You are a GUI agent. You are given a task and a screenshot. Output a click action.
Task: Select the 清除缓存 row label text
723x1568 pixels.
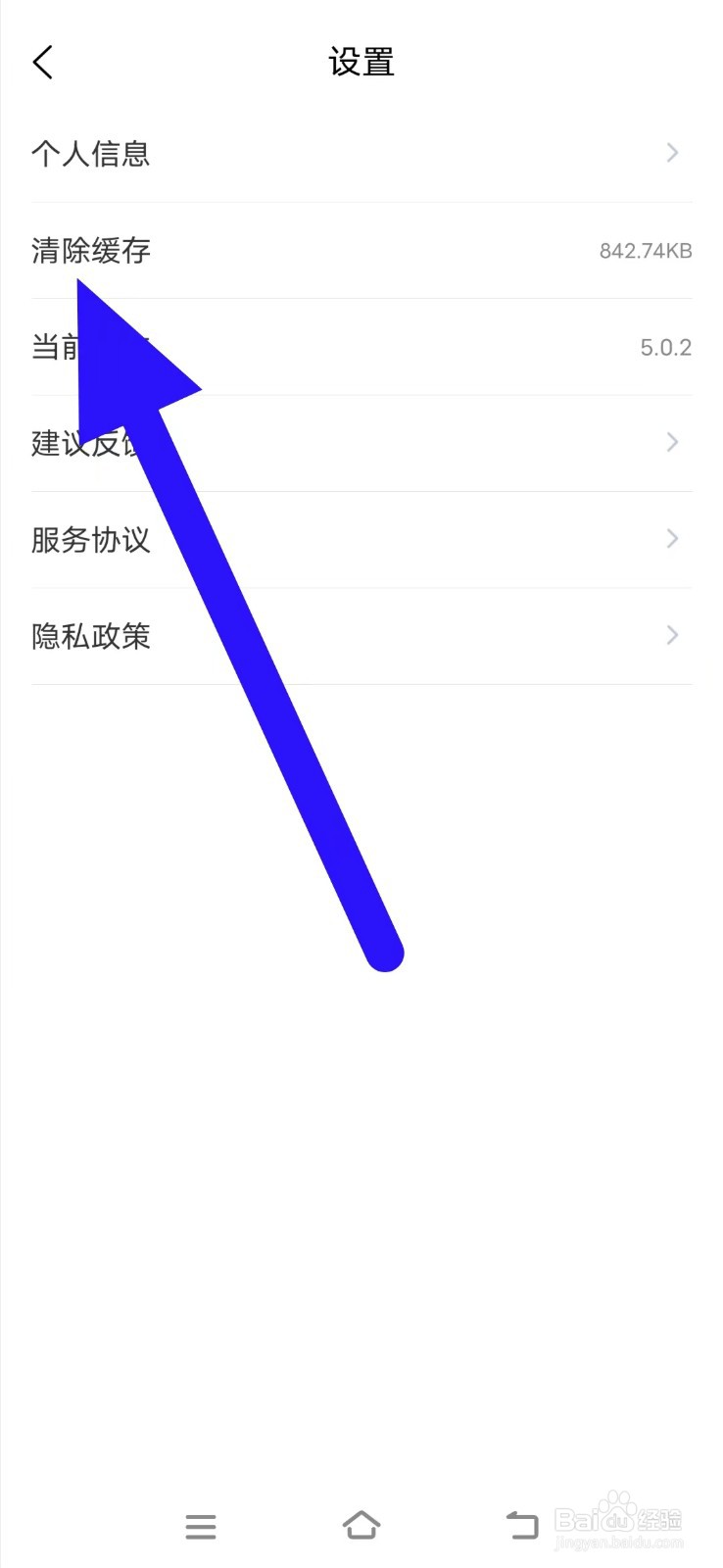91,251
